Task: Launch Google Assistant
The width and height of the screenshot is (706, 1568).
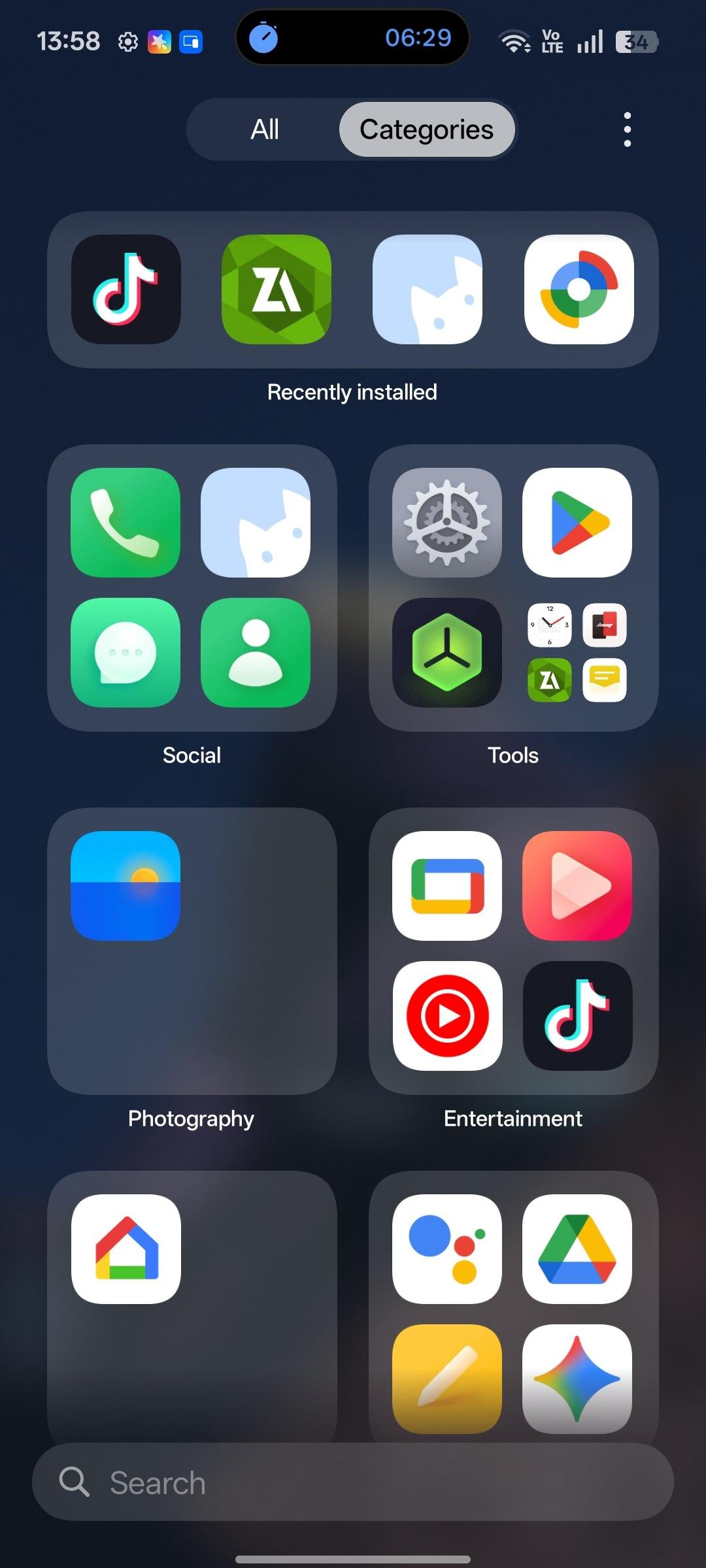Action: coord(447,1249)
